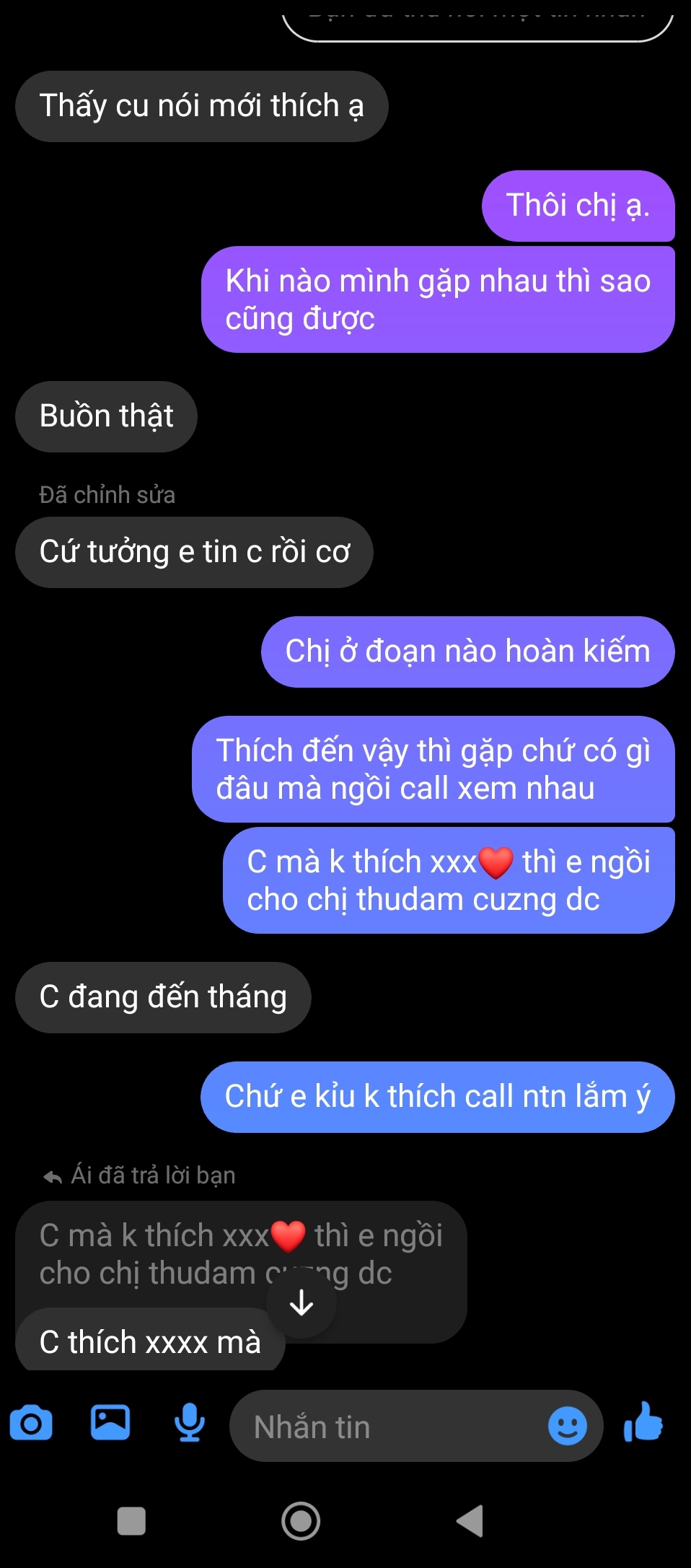This screenshot has width=691, height=1568.
Task: Jump to the latest message with the down arrow
Action: point(302,1302)
